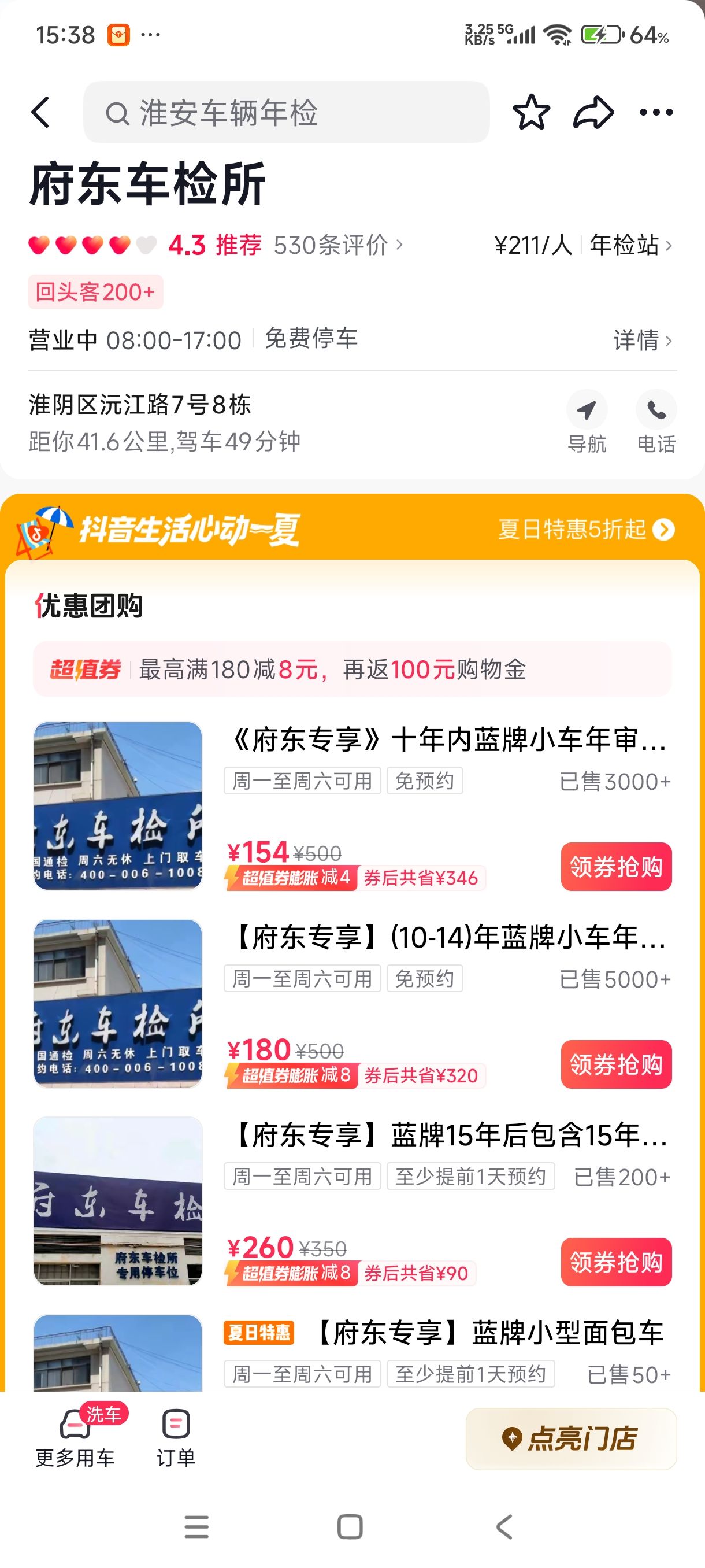This screenshot has width=705, height=1568.
Task: Tap the 淮安车辆年检 search box
Action: pos(286,112)
